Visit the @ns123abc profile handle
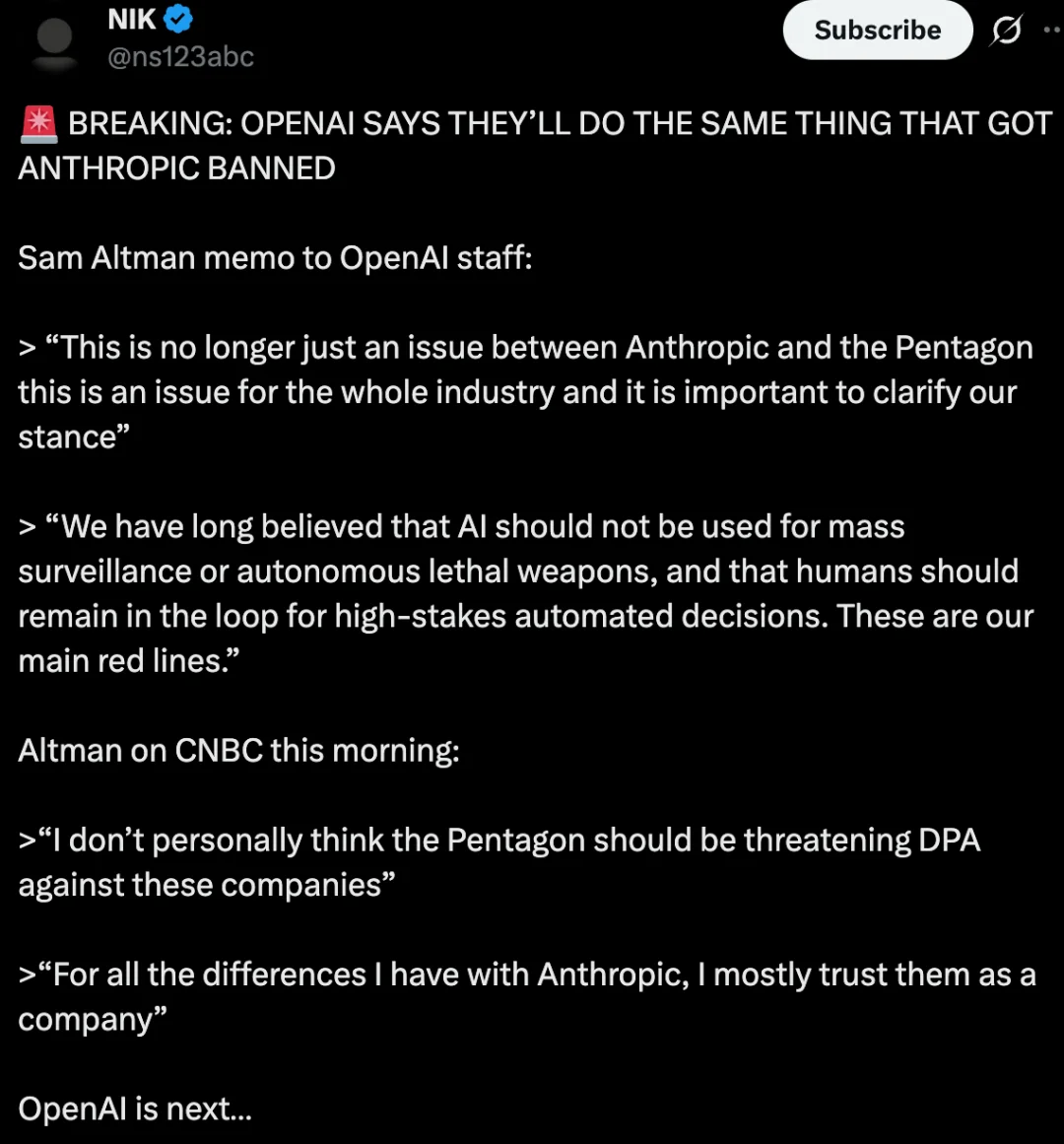 [x=180, y=57]
